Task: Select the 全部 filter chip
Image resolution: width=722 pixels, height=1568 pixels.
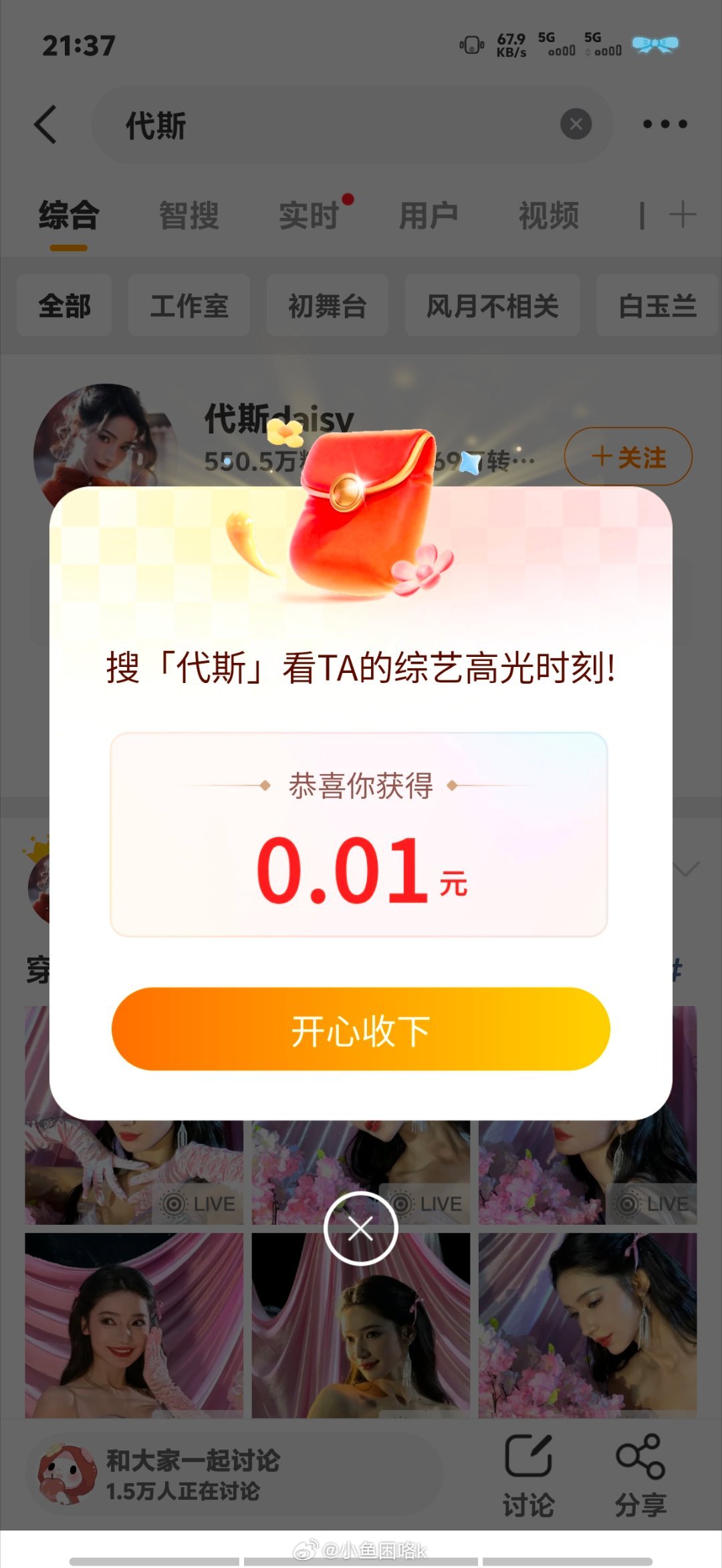Action: [x=64, y=306]
